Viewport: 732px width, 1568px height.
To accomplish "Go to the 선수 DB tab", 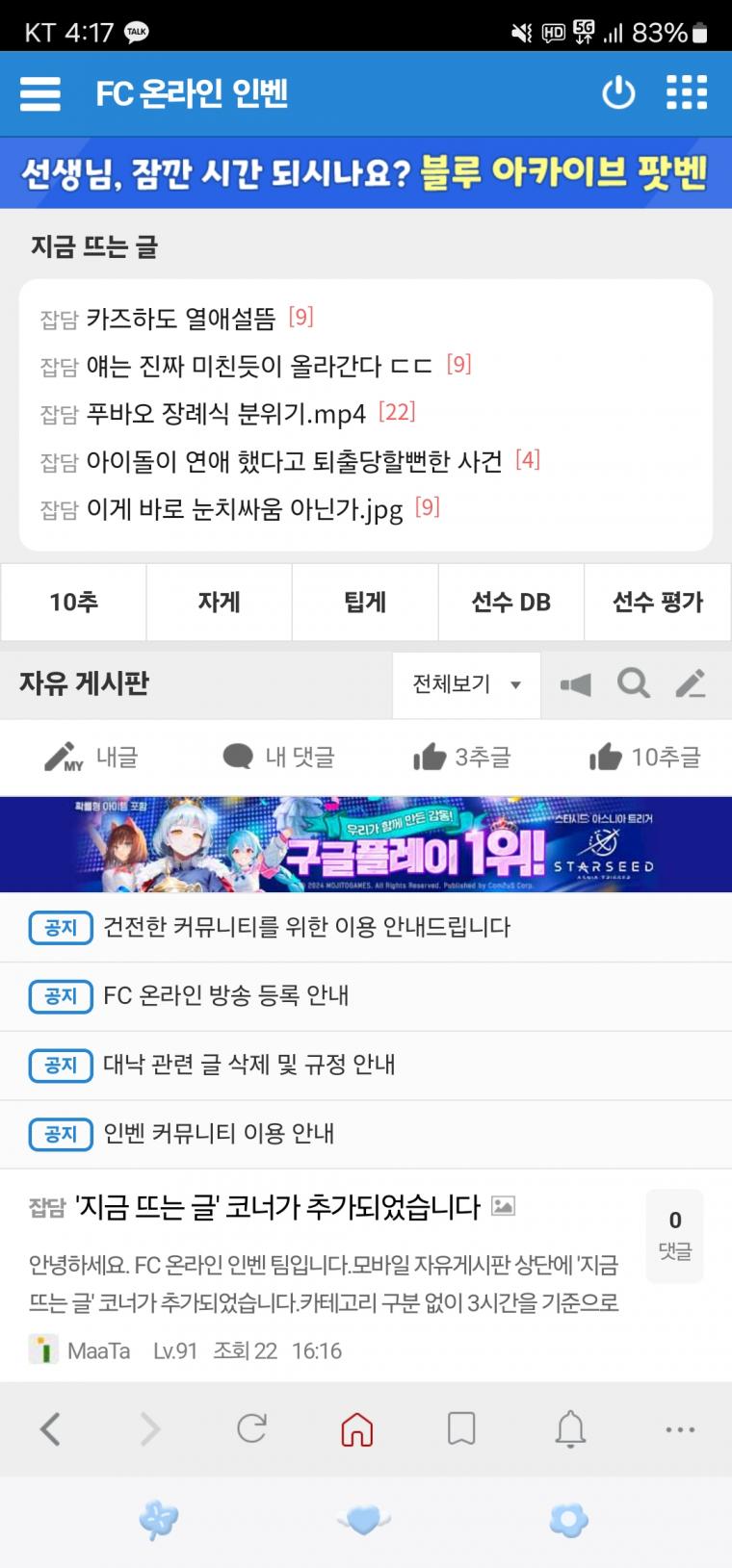I will (x=510, y=602).
